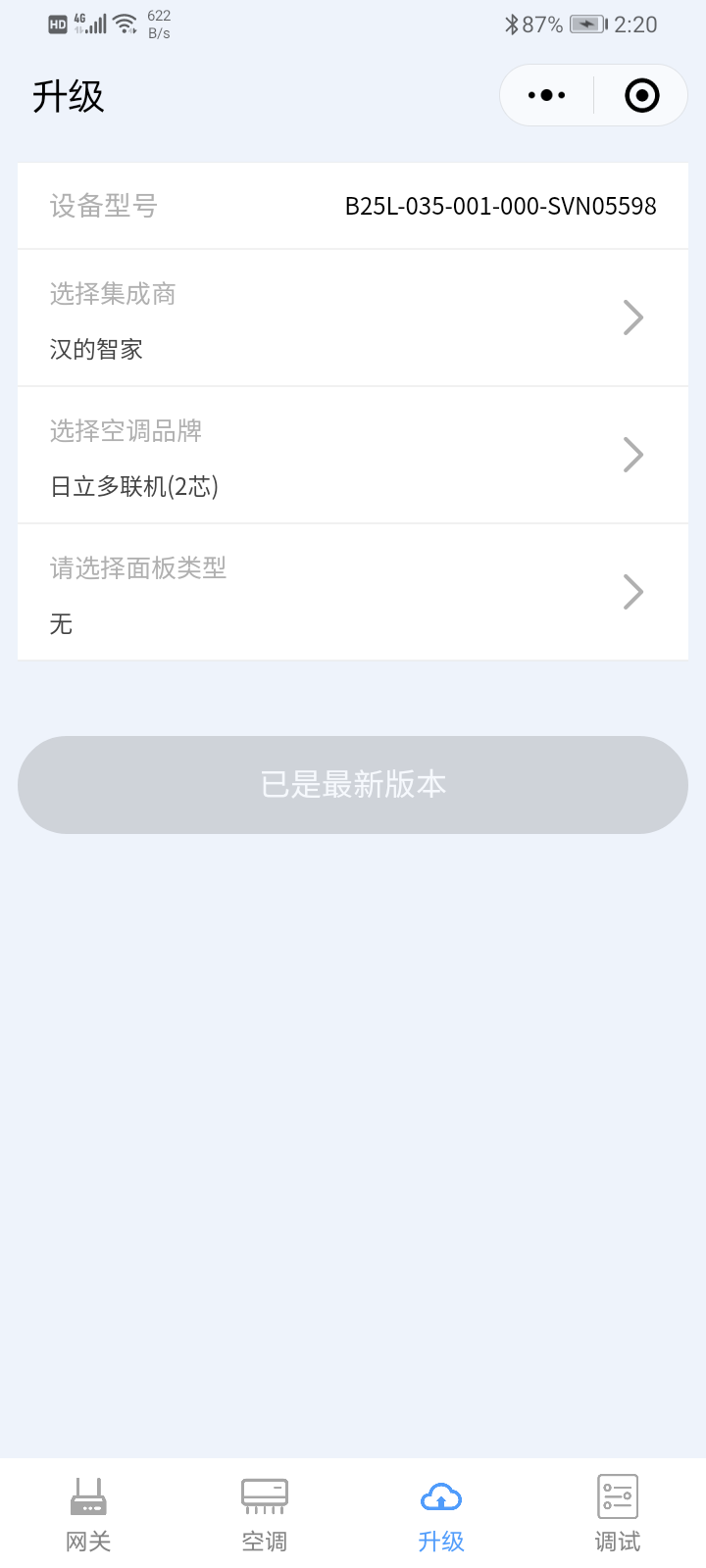Select the 升级 tab
This screenshot has height=1568, width=706.
tap(441, 1514)
